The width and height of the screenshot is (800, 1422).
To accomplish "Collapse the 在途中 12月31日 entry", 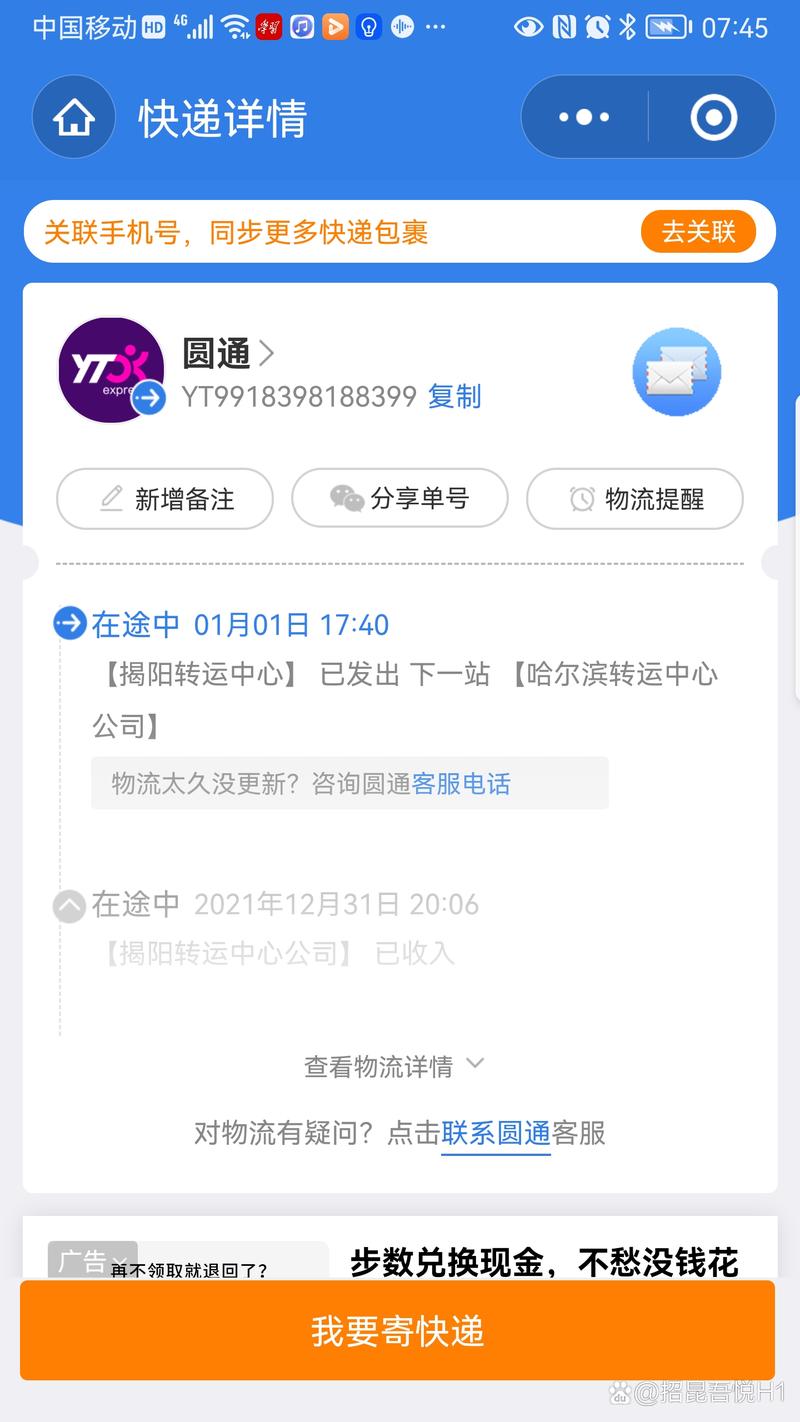I will click(68, 905).
